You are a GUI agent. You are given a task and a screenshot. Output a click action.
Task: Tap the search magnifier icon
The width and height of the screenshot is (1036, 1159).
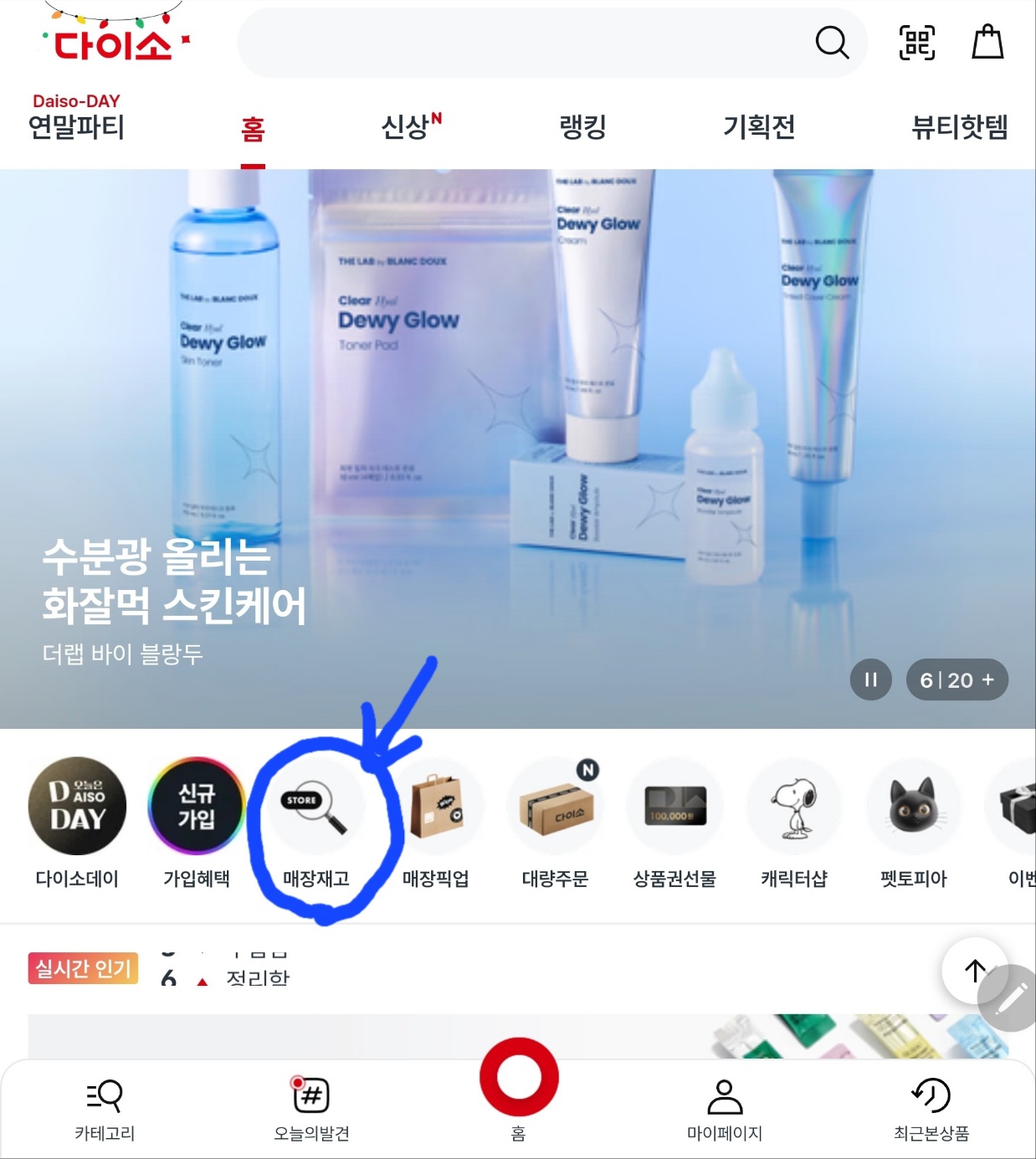pos(831,44)
